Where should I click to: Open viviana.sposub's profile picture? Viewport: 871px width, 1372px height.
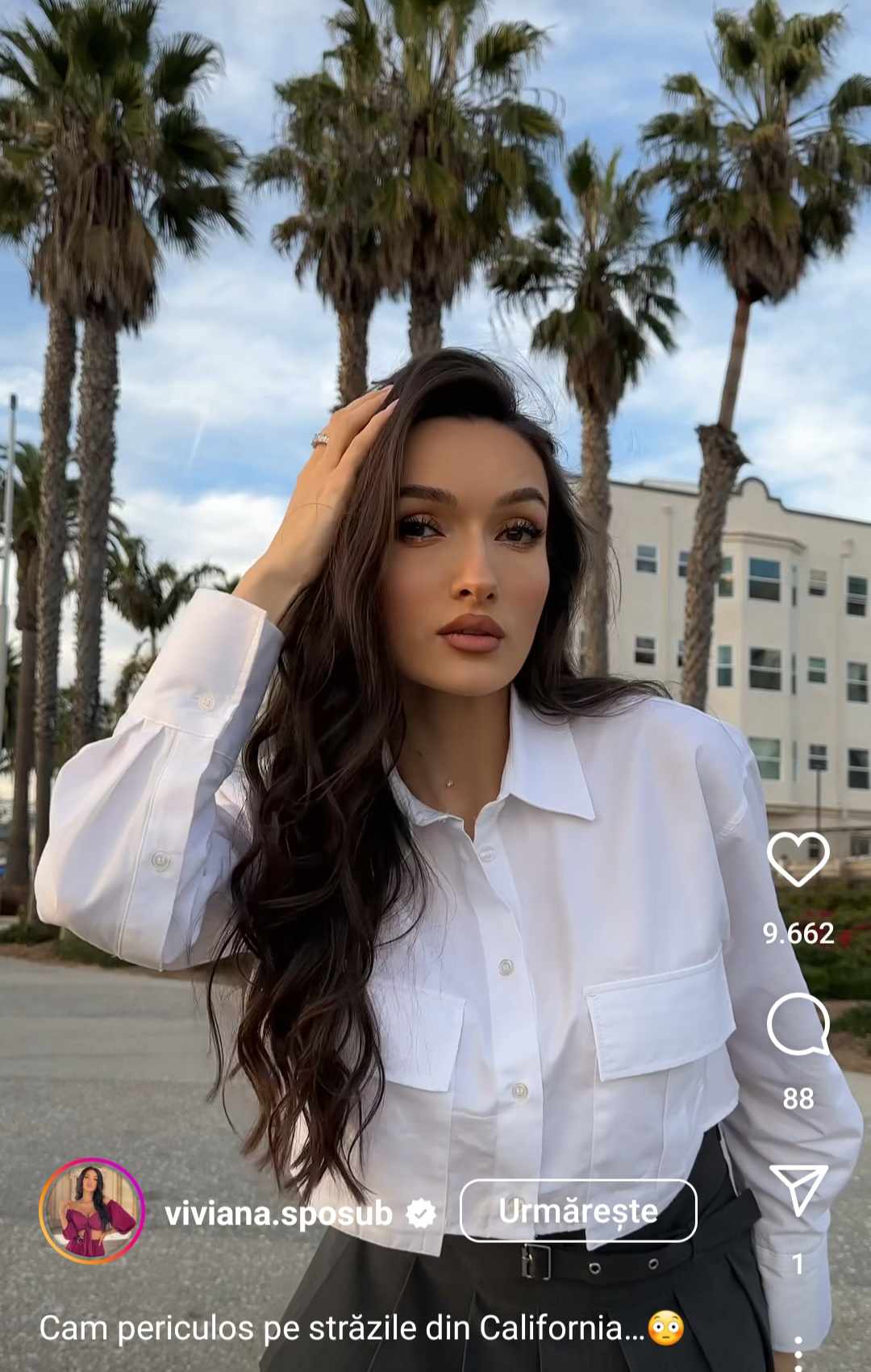[x=92, y=1211]
